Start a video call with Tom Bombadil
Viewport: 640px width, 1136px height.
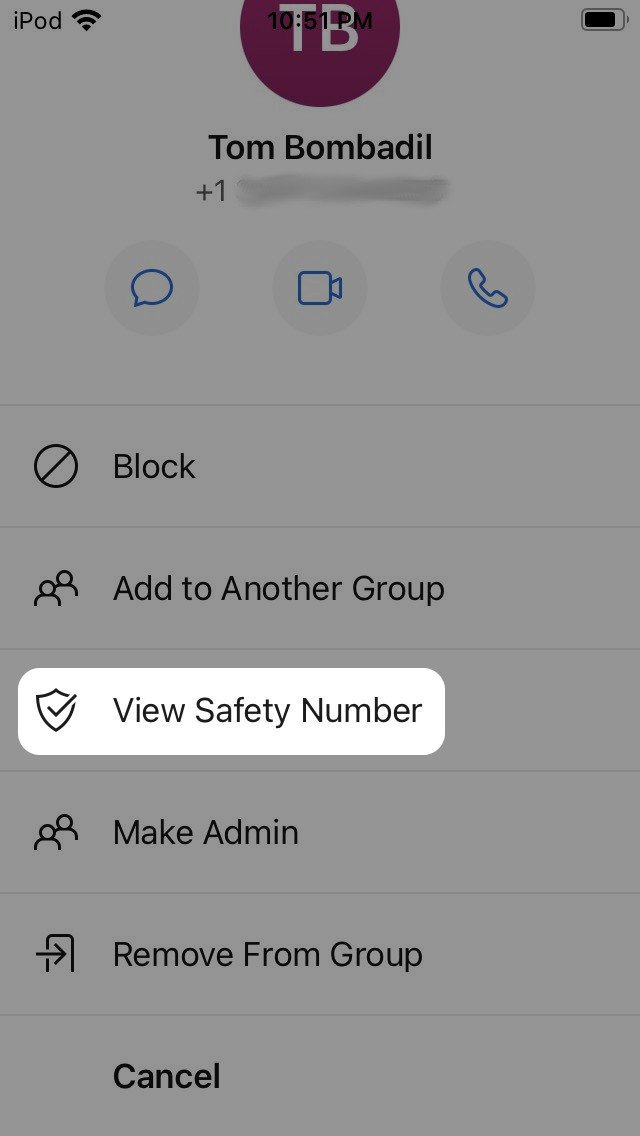tap(320, 288)
